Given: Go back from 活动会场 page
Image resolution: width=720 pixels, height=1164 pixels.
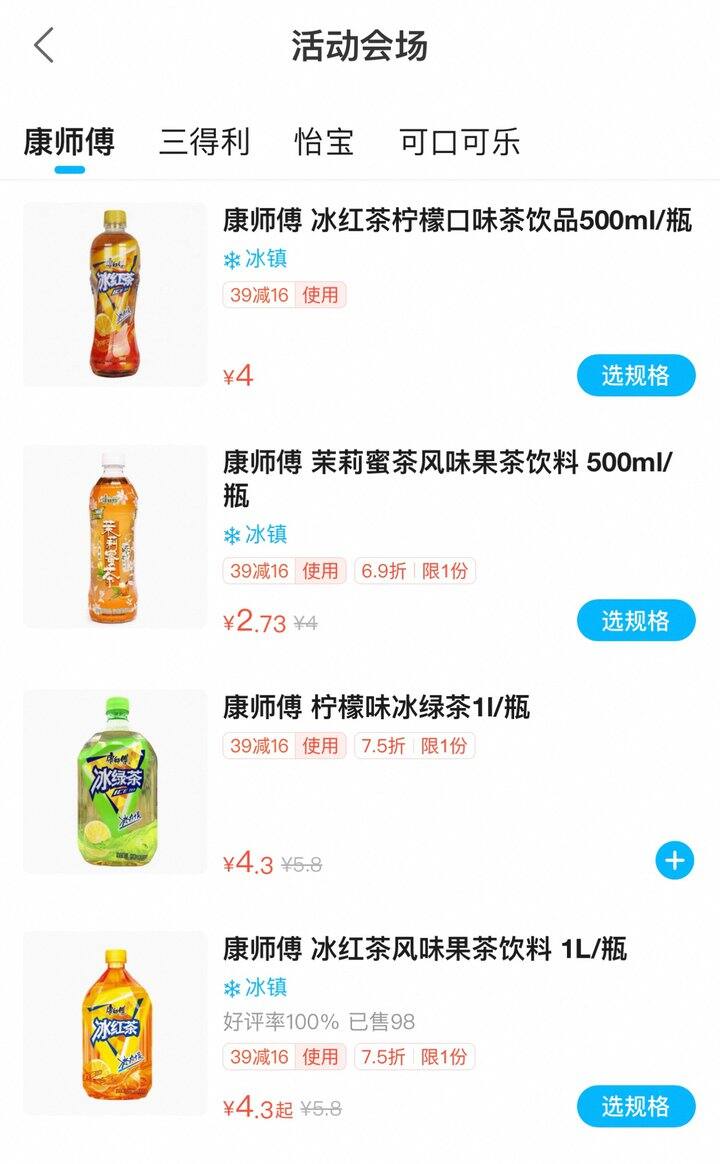Looking at the screenshot, I should [x=44, y=46].
